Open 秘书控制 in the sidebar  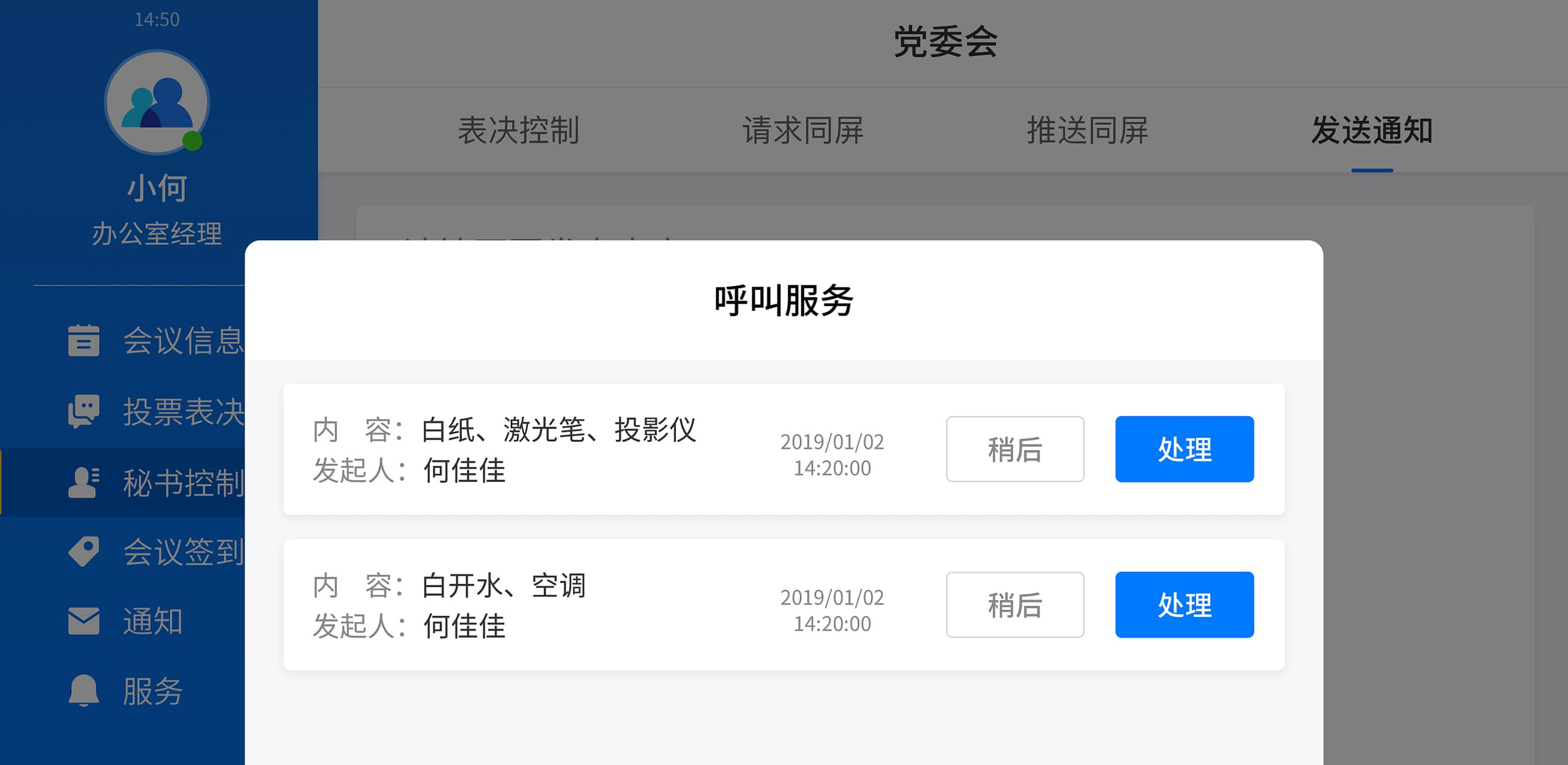click(155, 483)
